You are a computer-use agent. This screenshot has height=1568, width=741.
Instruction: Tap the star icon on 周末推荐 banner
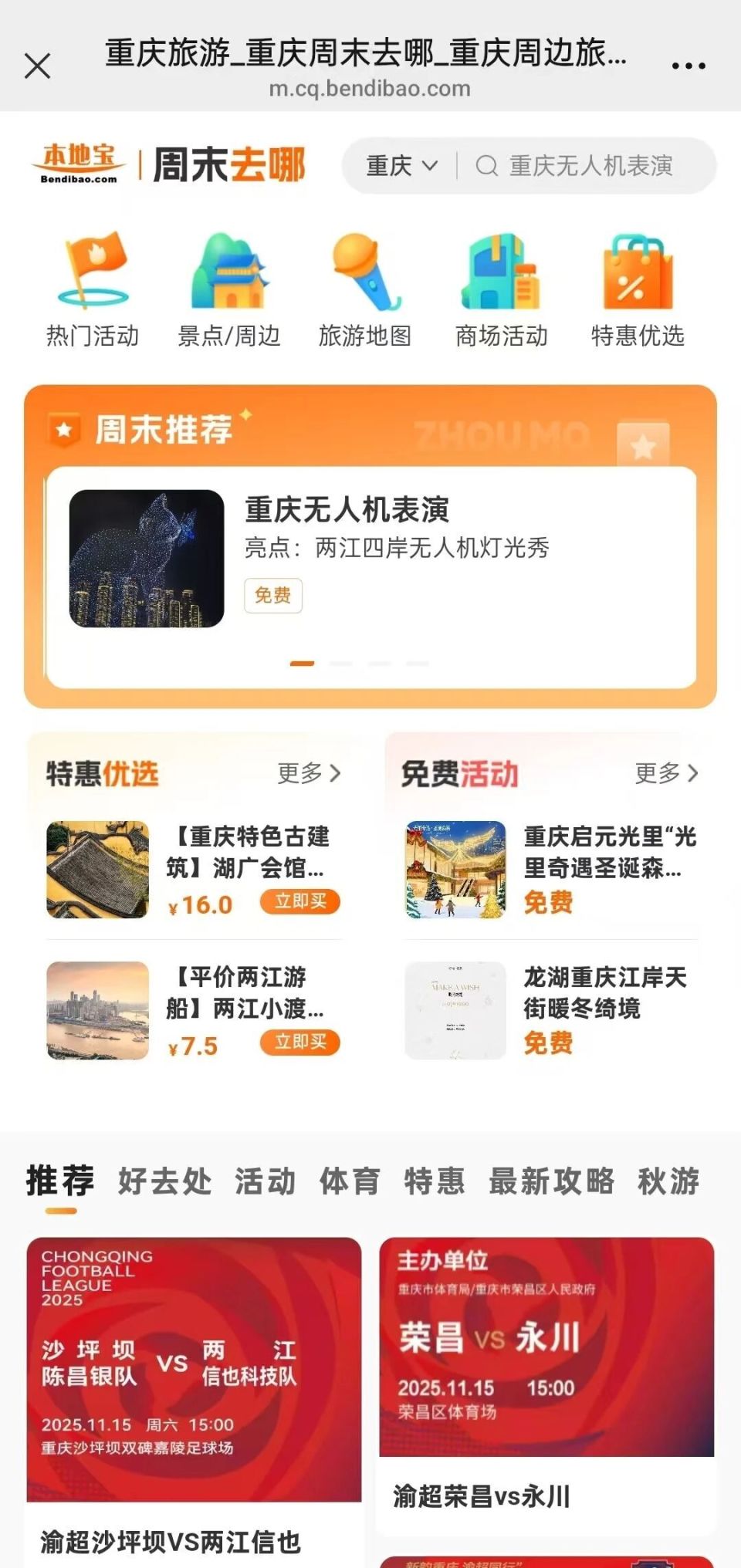[643, 442]
